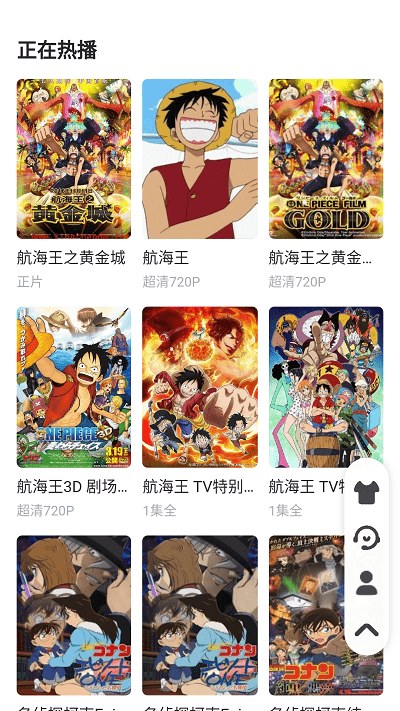
Task: Open the skin theme shirt icon
Action: tap(366, 492)
